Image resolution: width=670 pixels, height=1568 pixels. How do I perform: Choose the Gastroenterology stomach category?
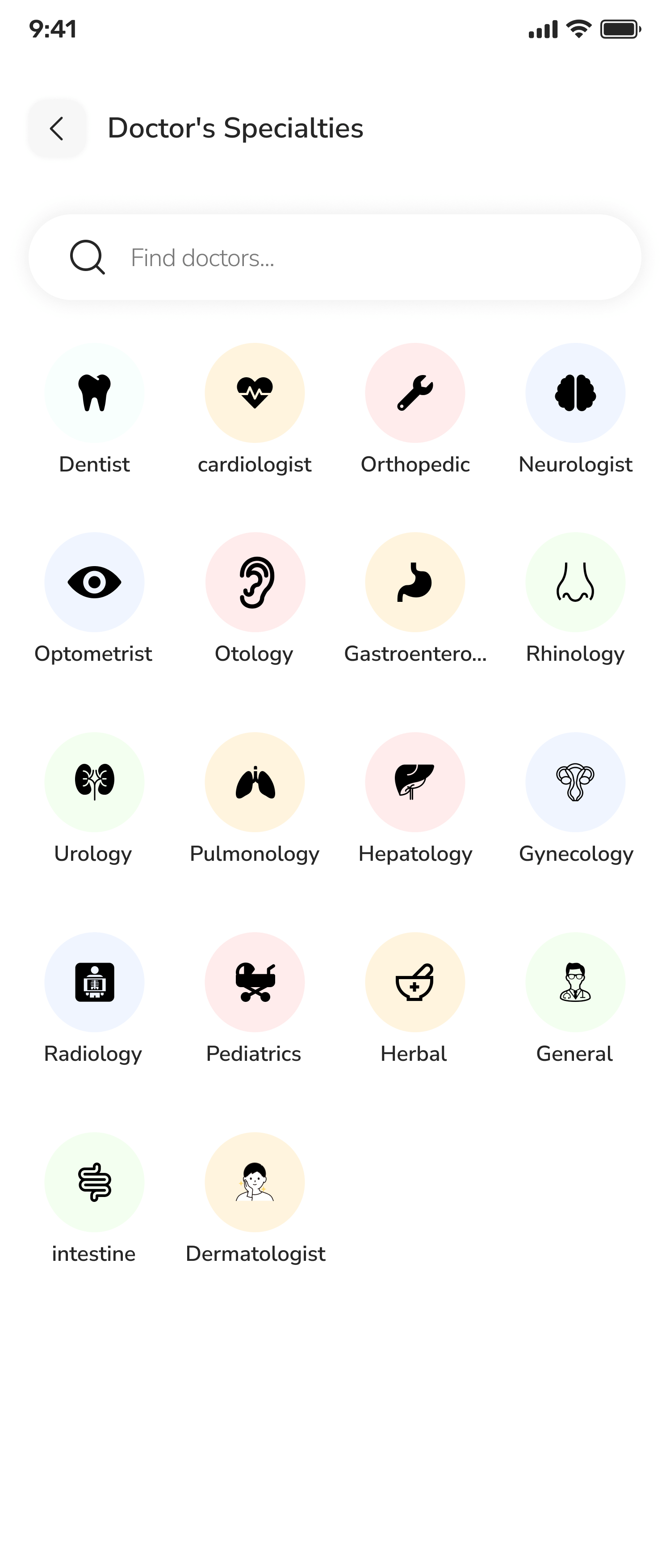click(415, 583)
